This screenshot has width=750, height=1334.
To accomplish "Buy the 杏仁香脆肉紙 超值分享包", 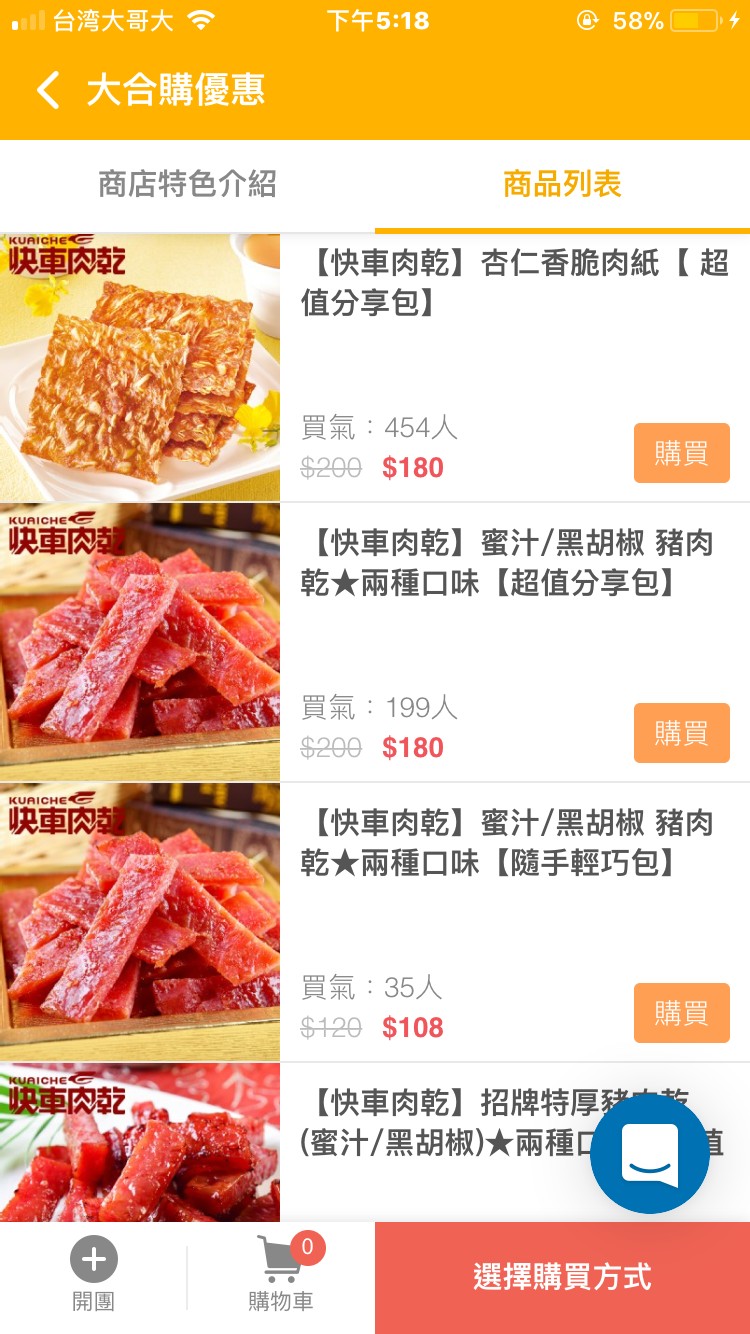I will pos(681,453).
